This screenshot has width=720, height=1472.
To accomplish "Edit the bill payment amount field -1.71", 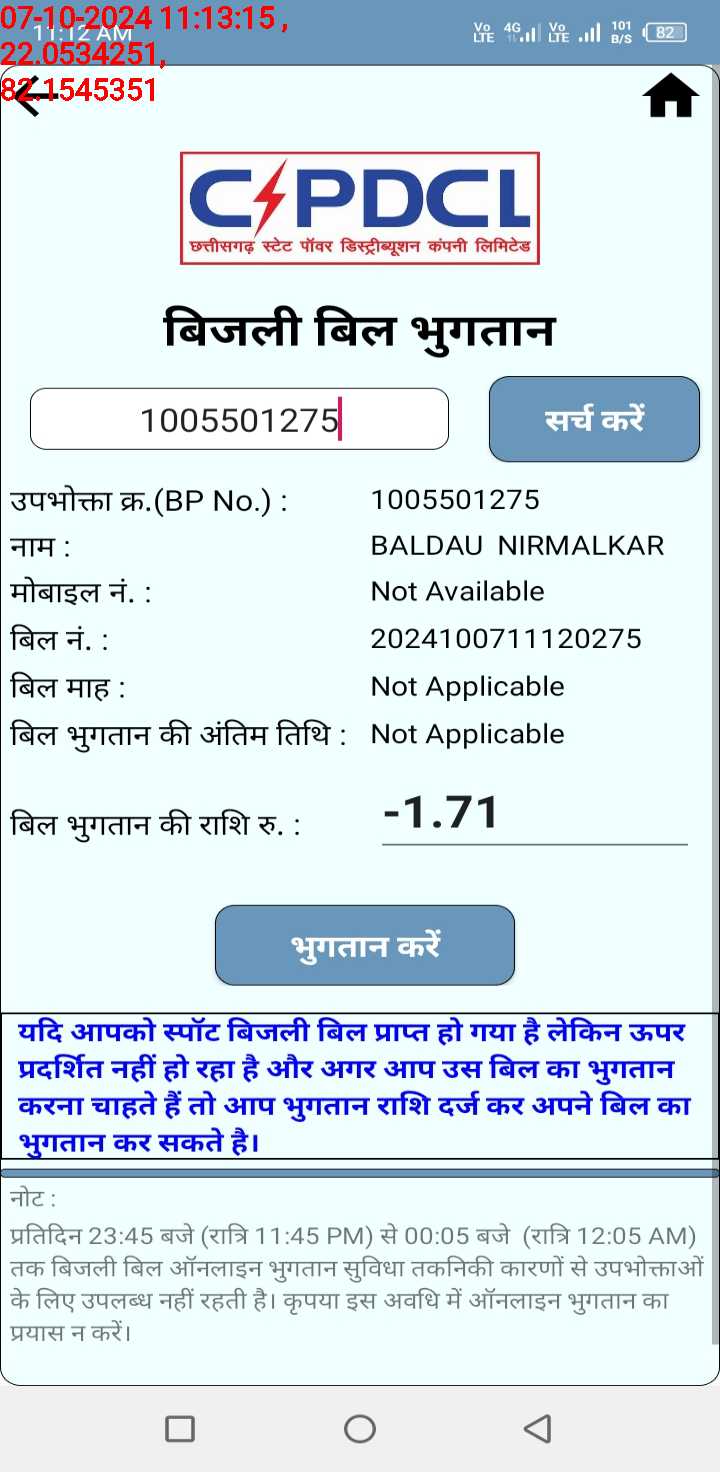I will pyautogui.click(x=534, y=815).
